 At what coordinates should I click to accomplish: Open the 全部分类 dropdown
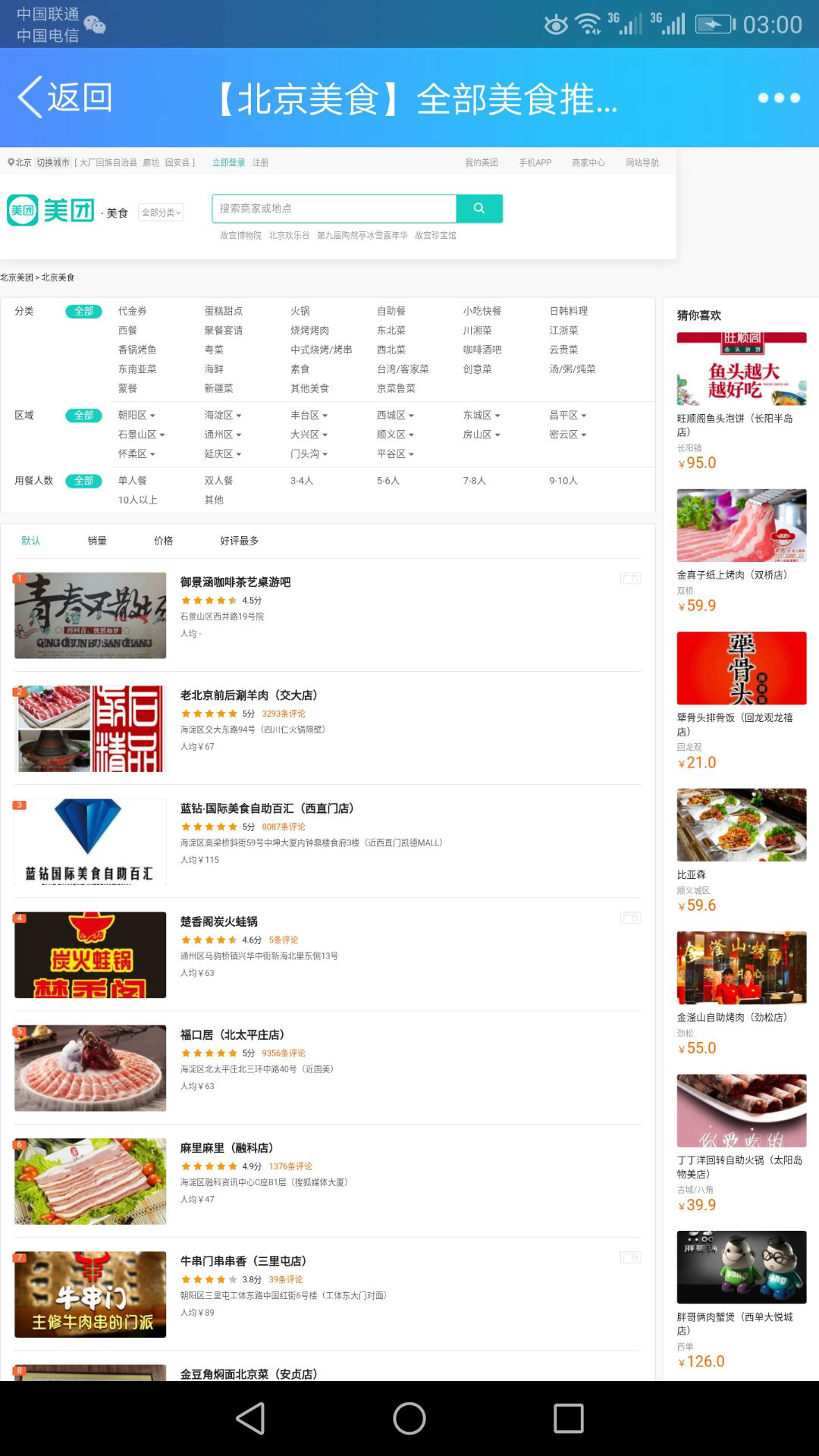pos(162,213)
